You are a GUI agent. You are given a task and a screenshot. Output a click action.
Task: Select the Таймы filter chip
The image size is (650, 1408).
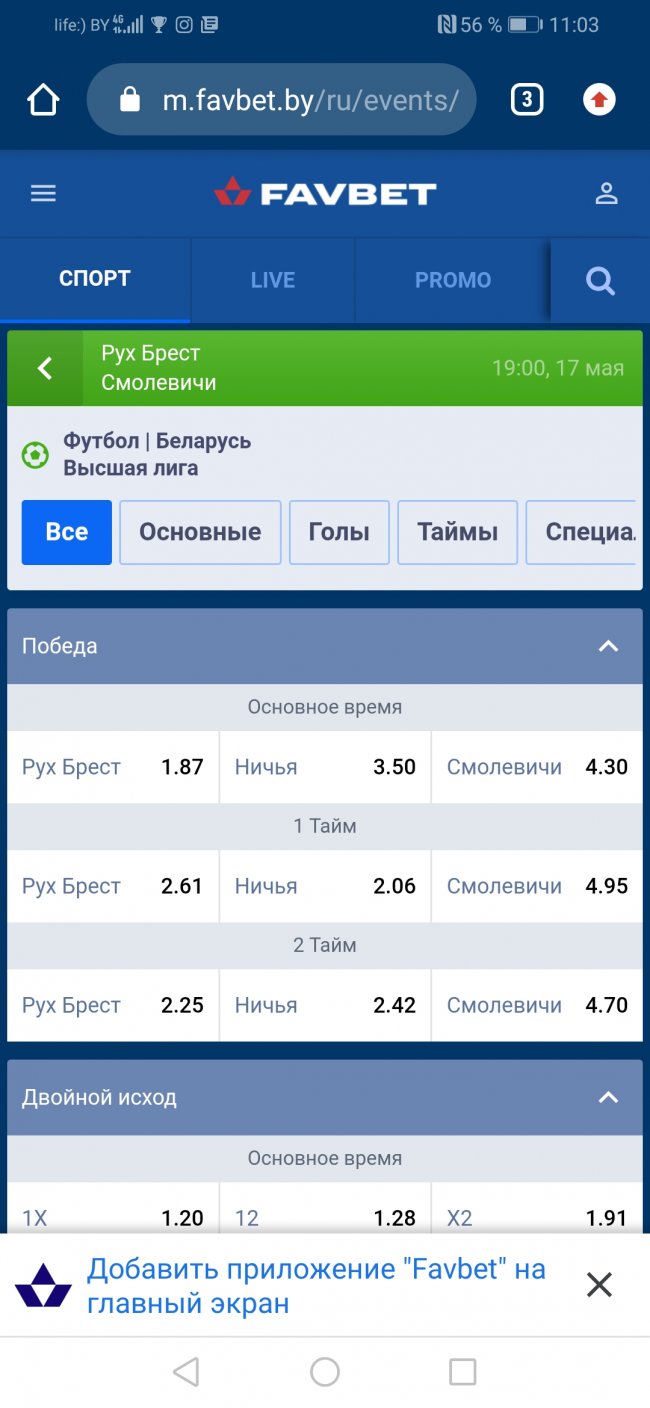pyautogui.click(x=457, y=532)
